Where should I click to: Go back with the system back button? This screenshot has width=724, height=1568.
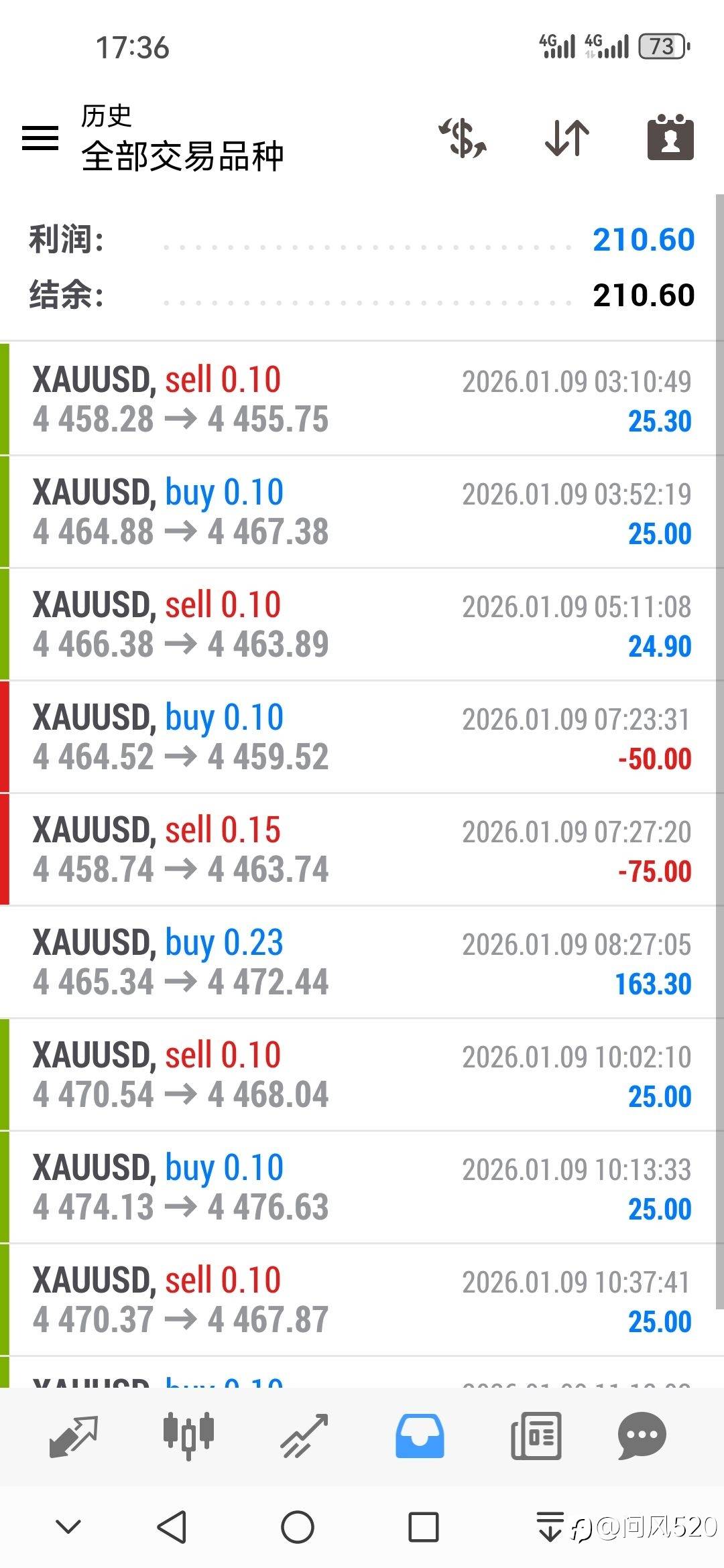(x=172, y=1528)
